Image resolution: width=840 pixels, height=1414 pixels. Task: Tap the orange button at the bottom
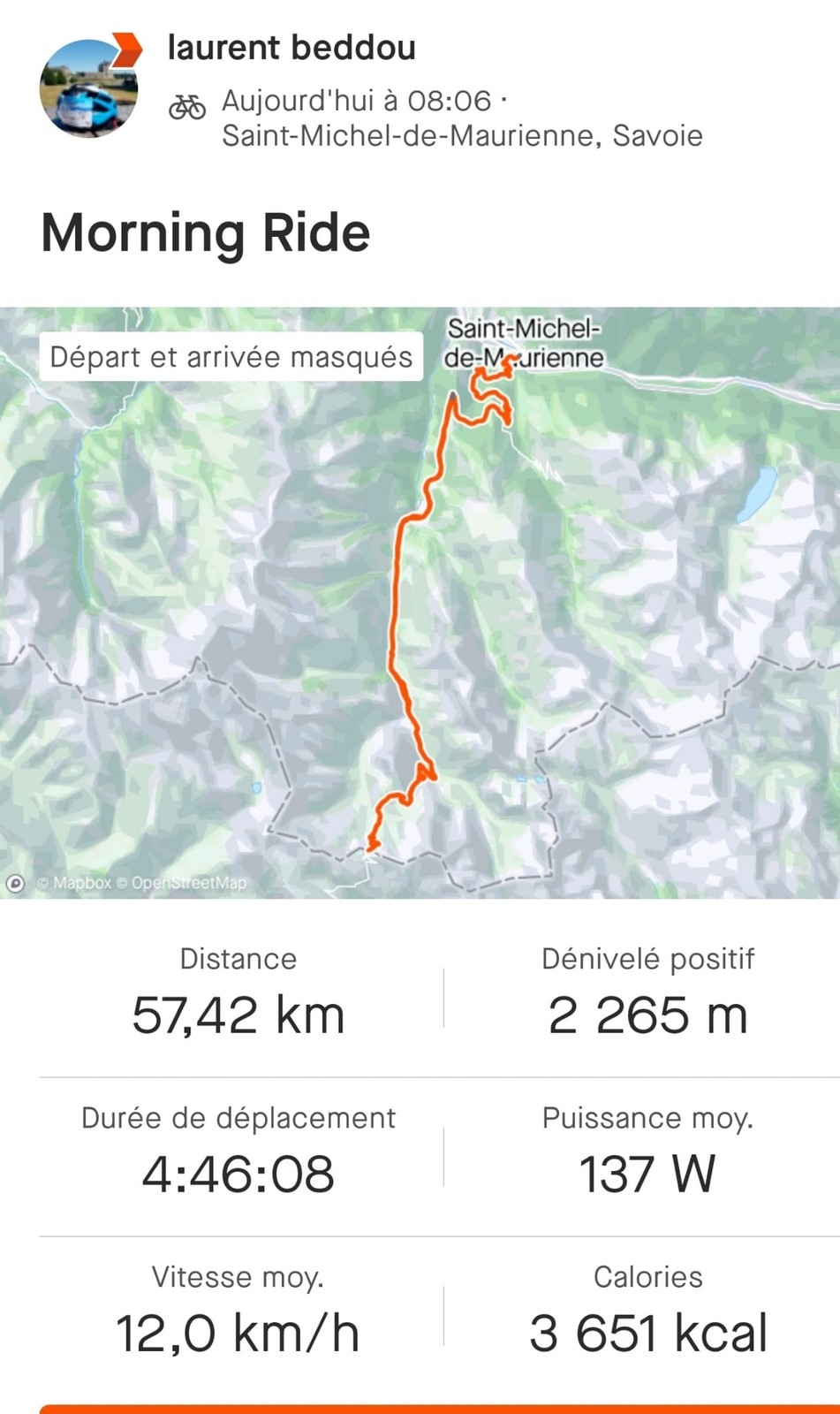tap(439, 1409)
